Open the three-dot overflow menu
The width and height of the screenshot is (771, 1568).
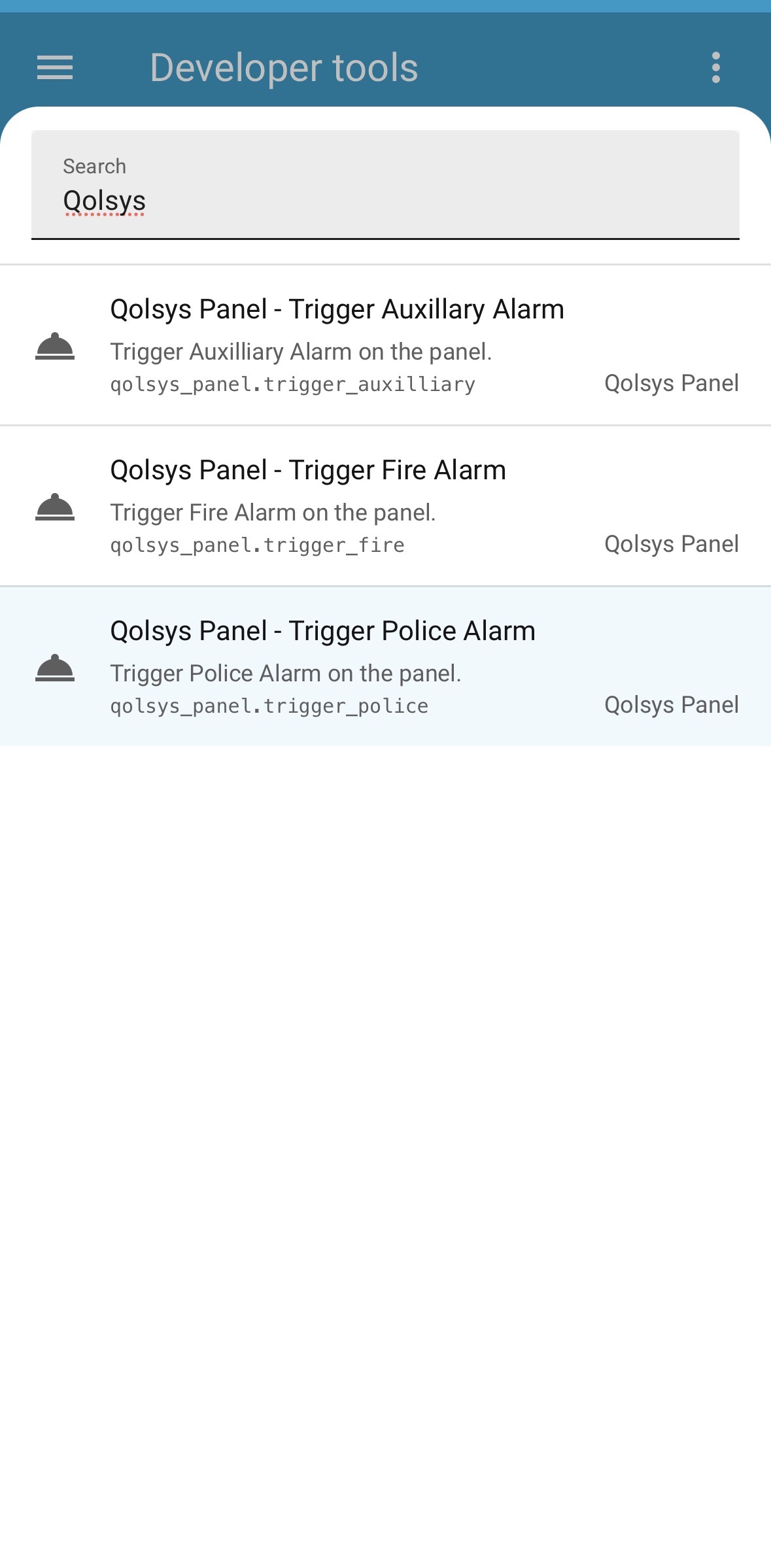pos(715,68)
